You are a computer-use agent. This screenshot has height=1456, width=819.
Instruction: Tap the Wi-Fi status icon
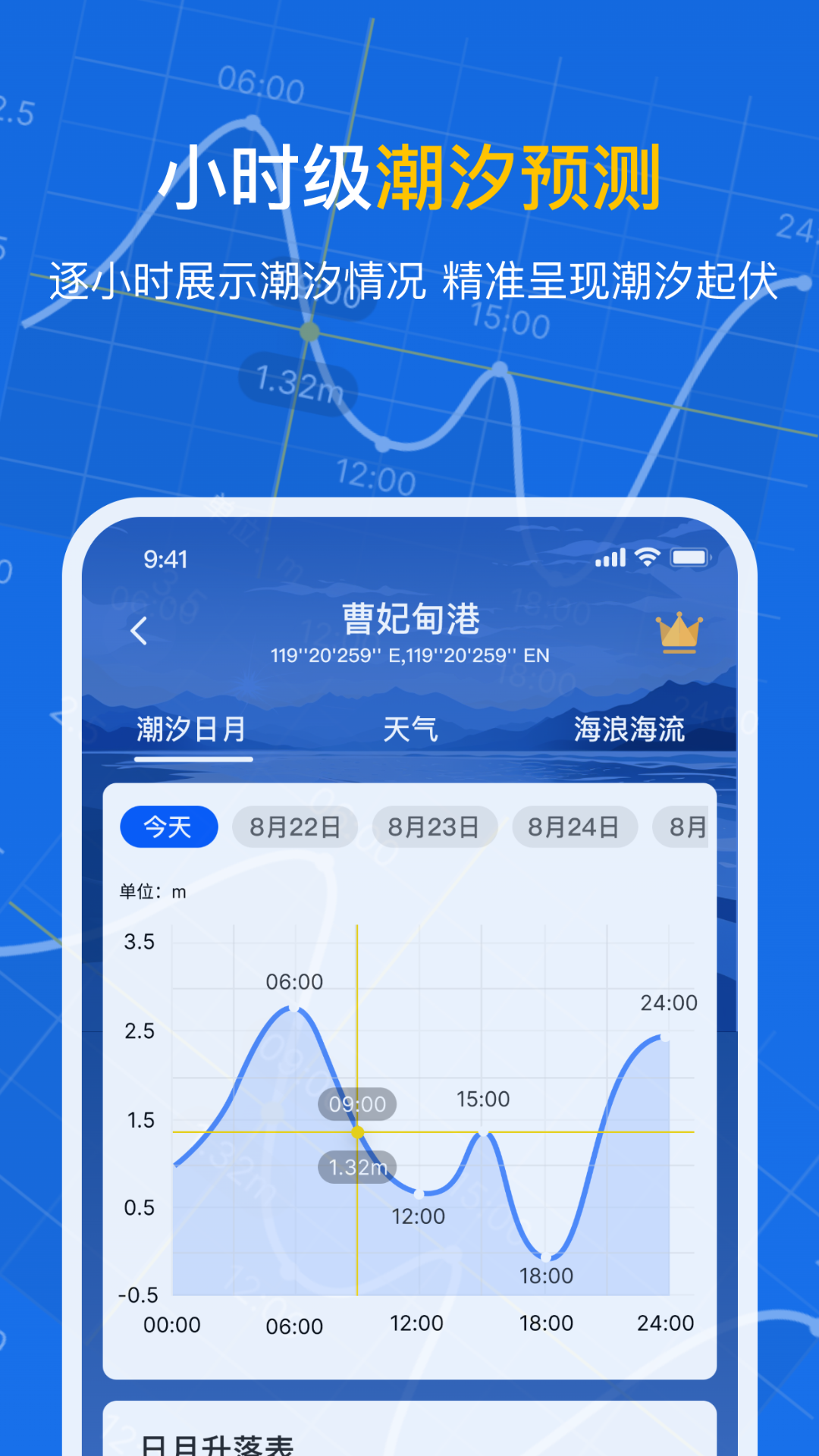click(645, 557)
